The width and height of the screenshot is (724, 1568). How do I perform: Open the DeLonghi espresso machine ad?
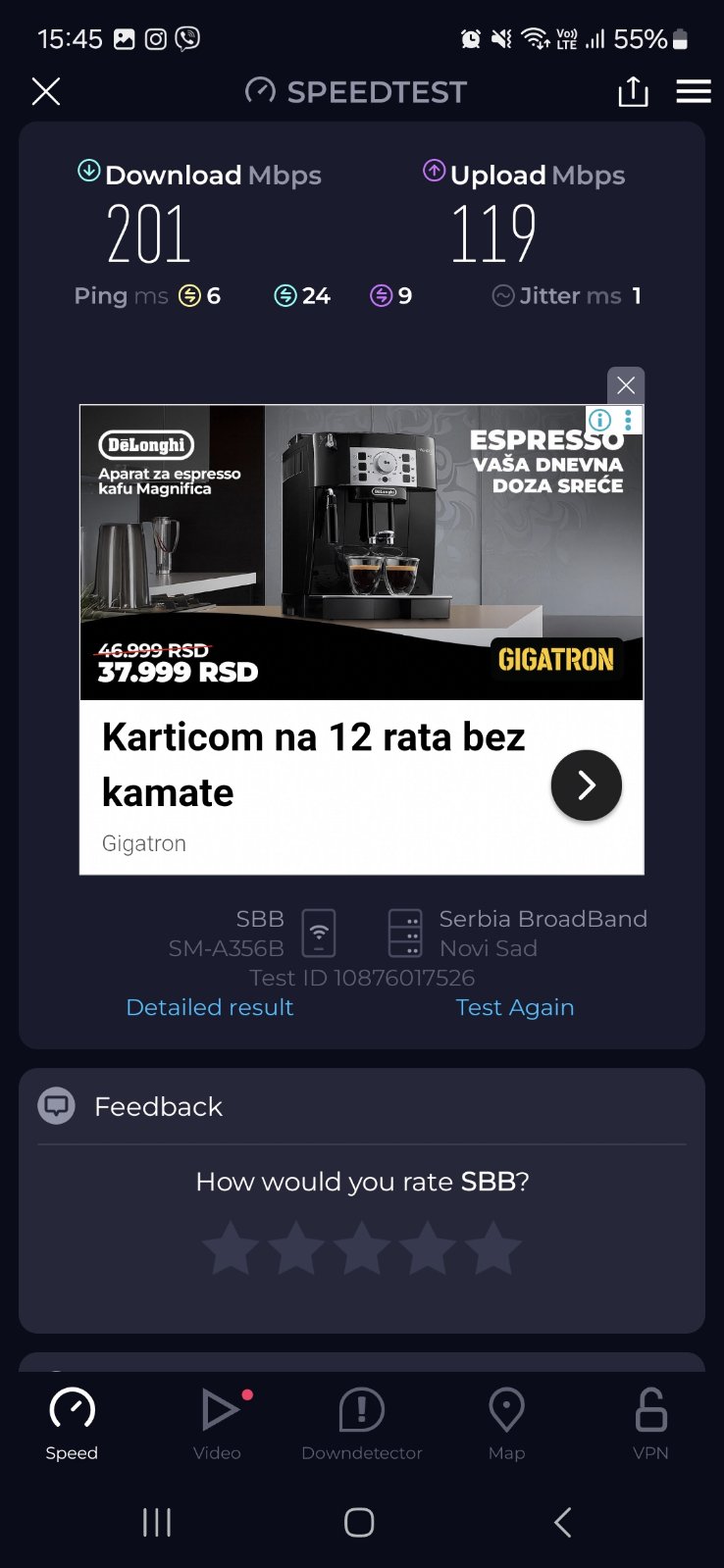tap(361, 551)
